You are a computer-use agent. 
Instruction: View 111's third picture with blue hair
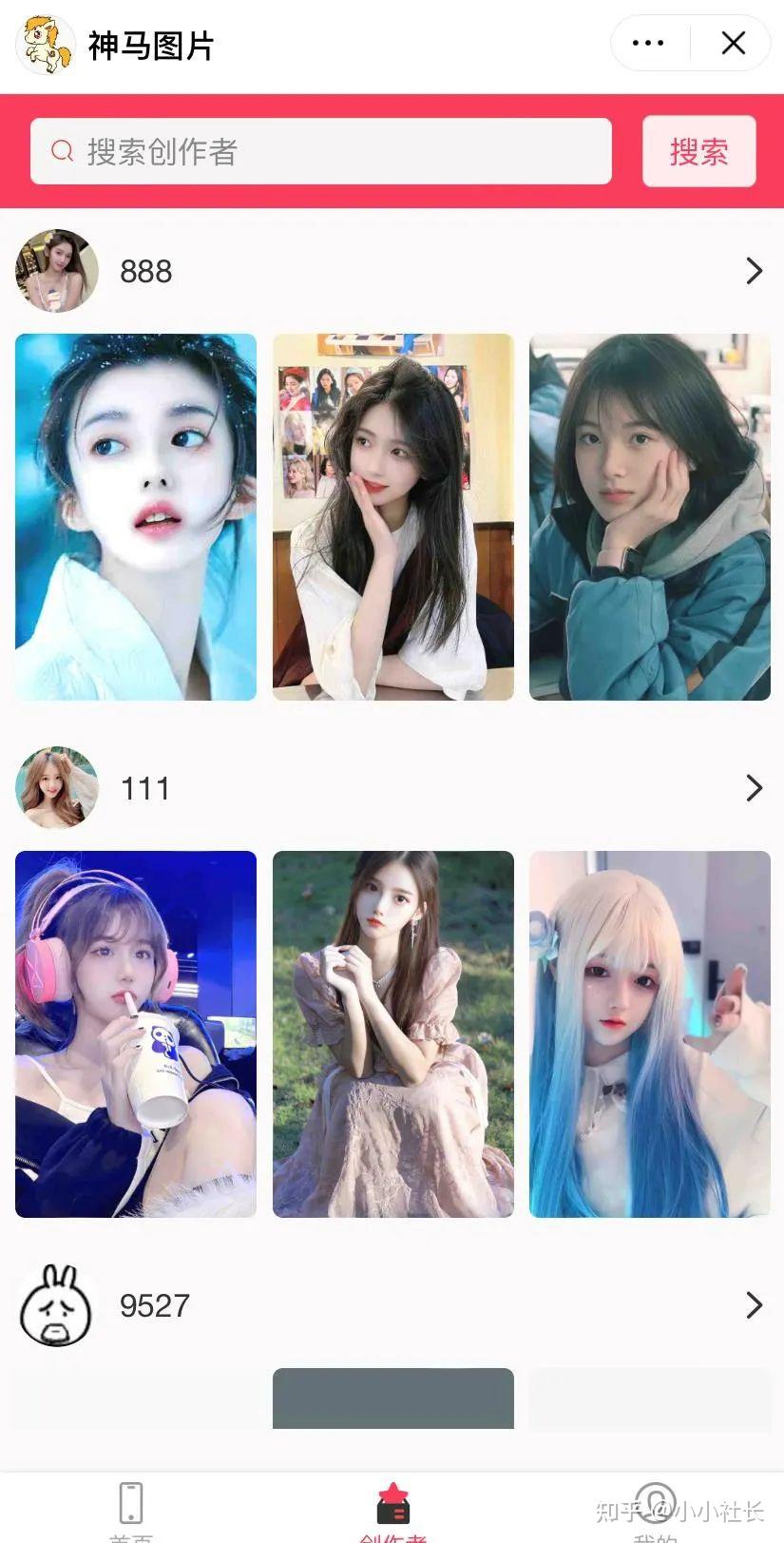[649, 1034]
